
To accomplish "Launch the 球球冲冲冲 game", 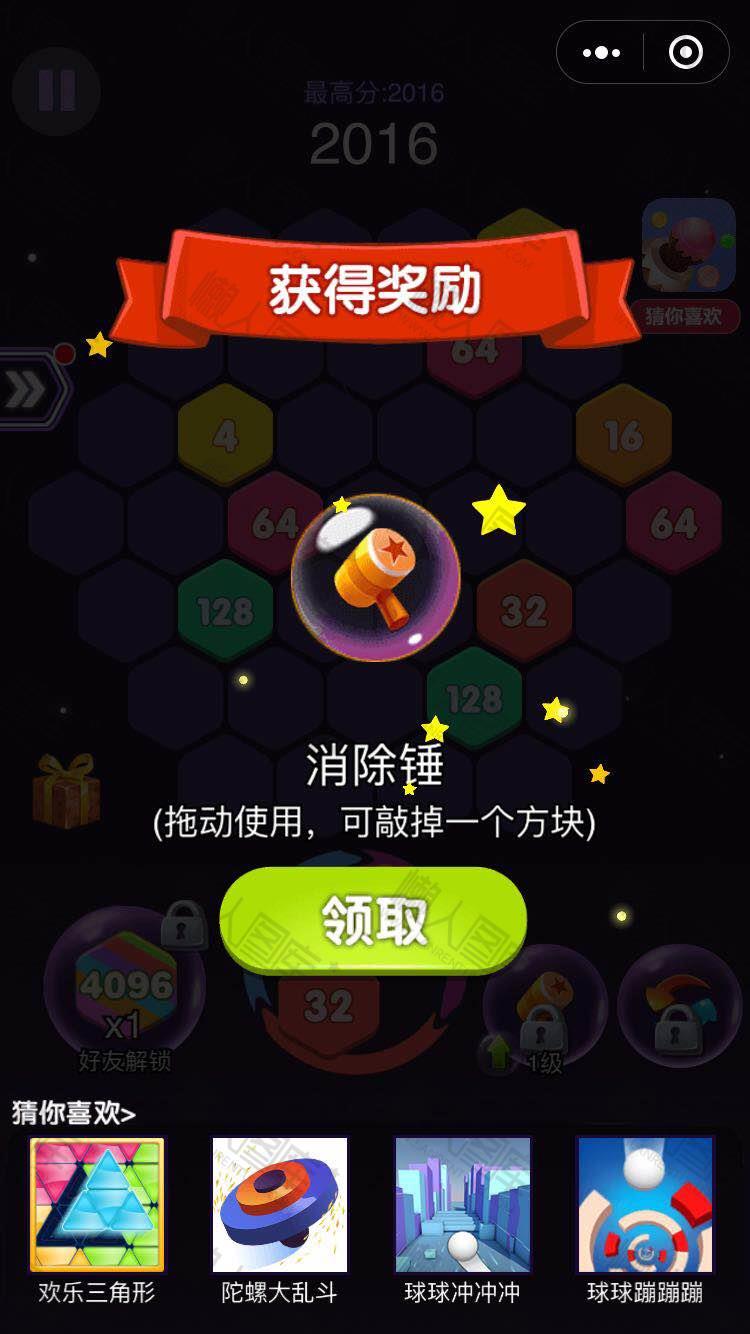I will 462,1204.
